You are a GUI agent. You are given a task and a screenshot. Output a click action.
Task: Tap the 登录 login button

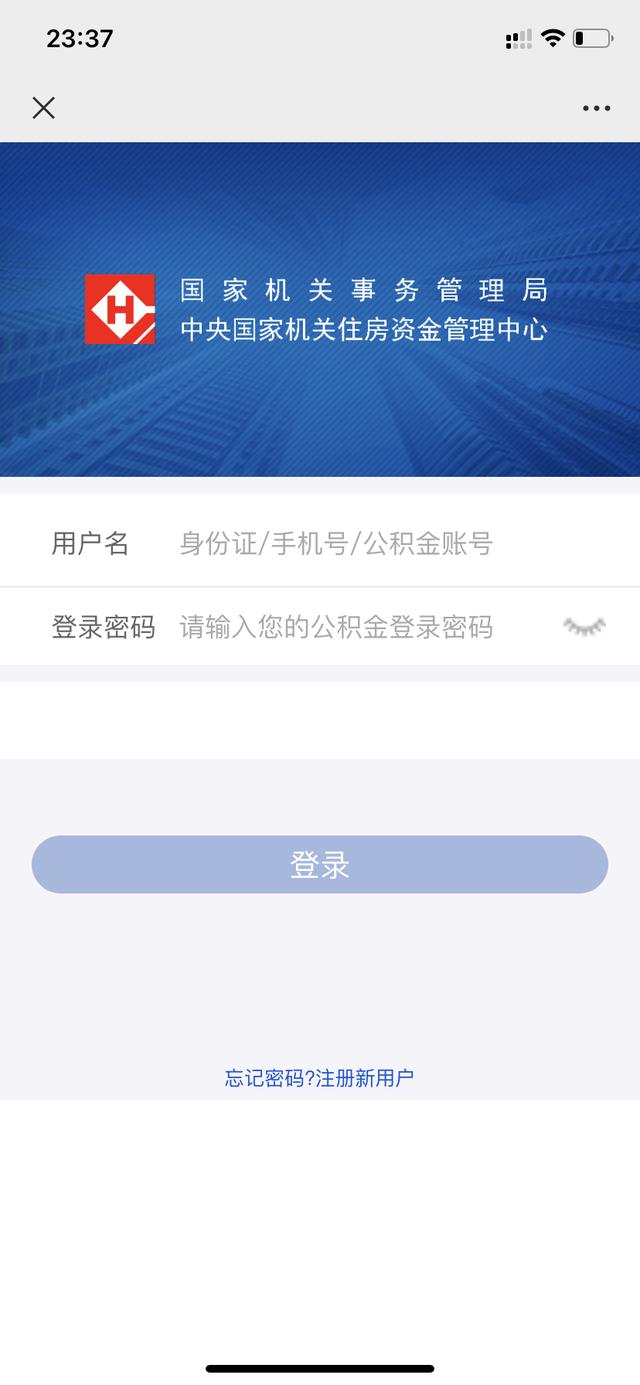click(x=320, y=864)
